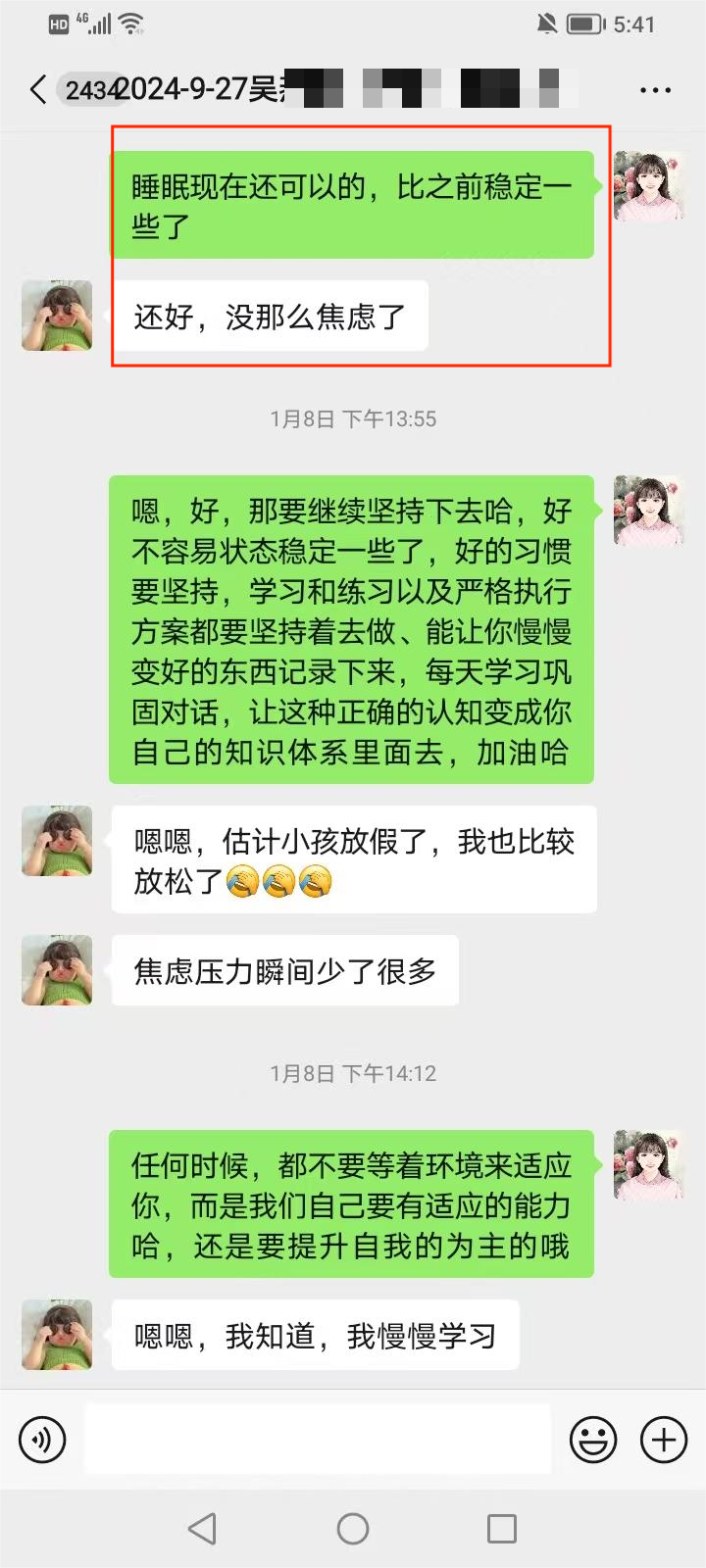Open the three-dot chat info menu
The image size is (706, 1568).
pos(655,90)
